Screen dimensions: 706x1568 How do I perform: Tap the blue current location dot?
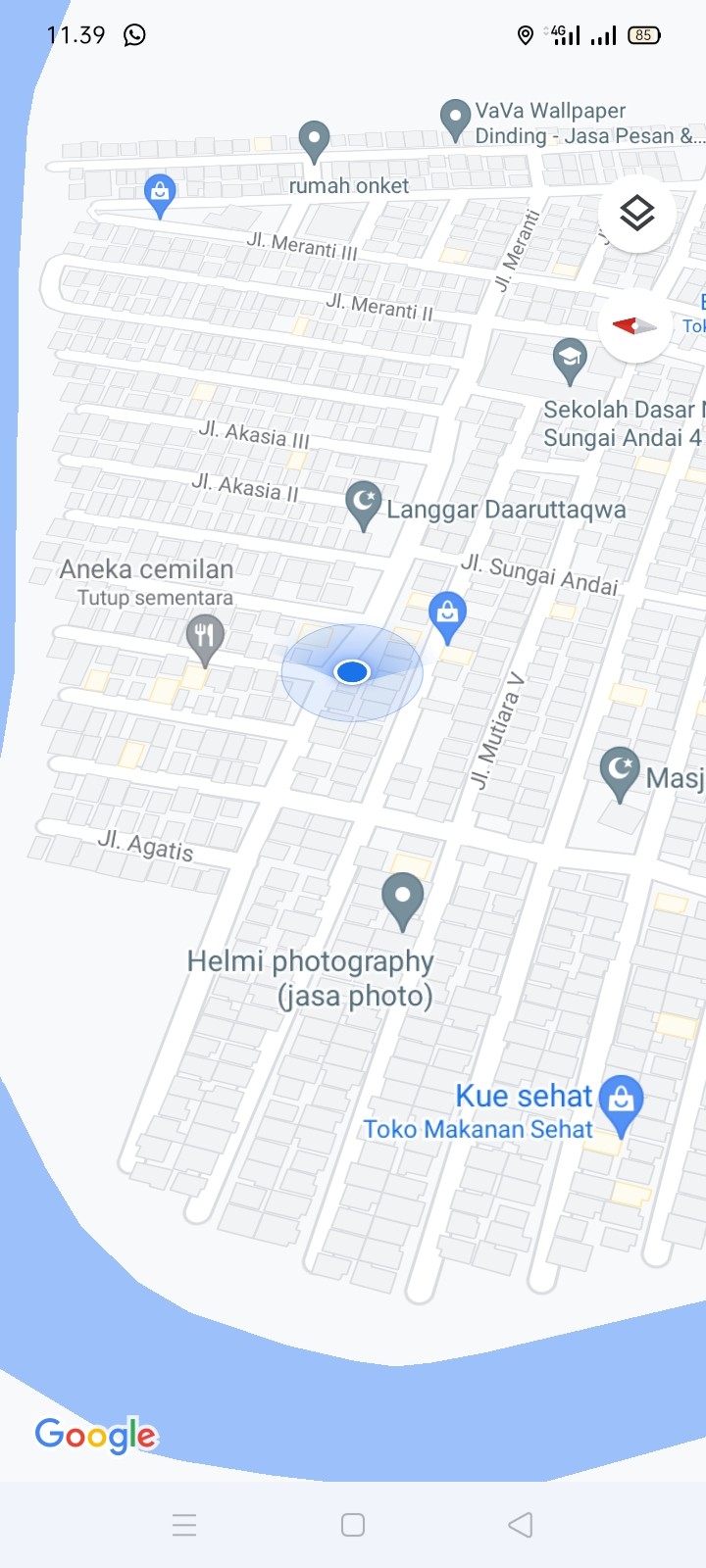[x=352, y=672]
